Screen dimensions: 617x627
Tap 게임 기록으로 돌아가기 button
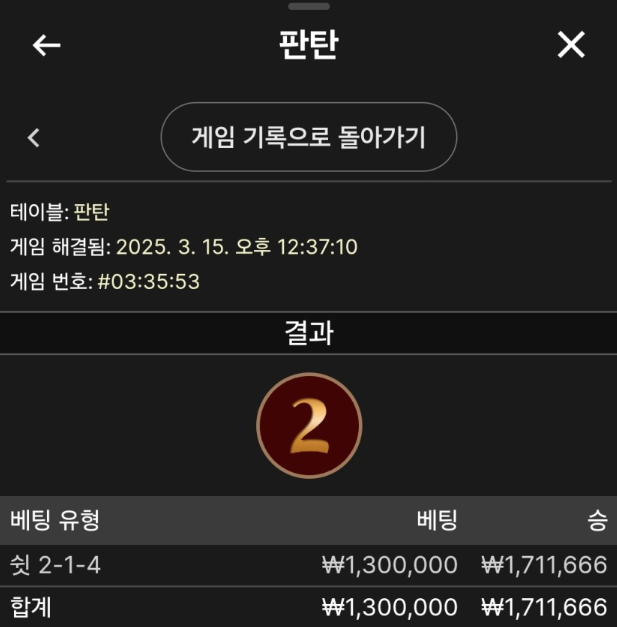tap(308, 137)
